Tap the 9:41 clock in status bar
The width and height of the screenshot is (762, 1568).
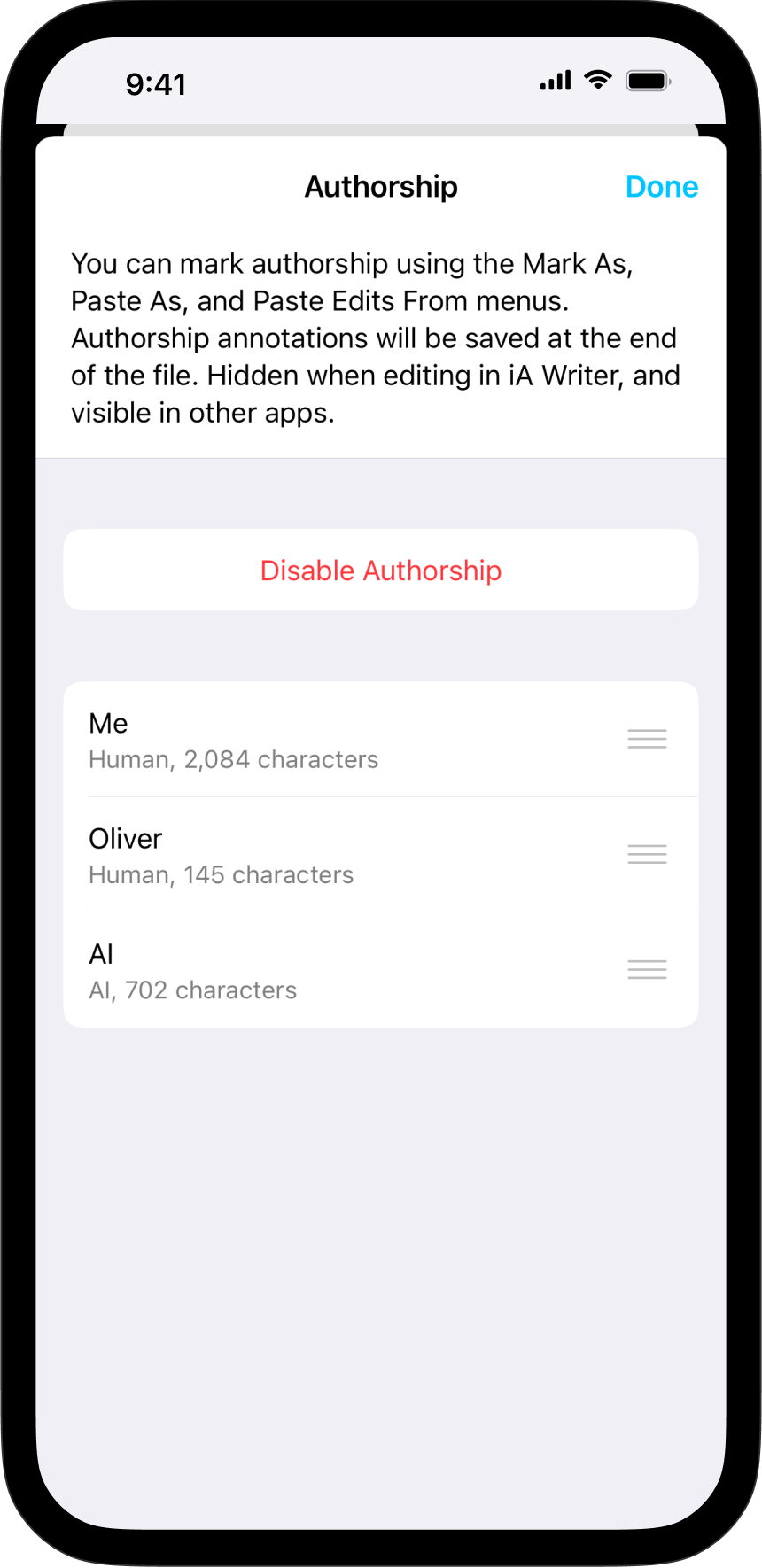pyautogui.click(x=157, y=82)
